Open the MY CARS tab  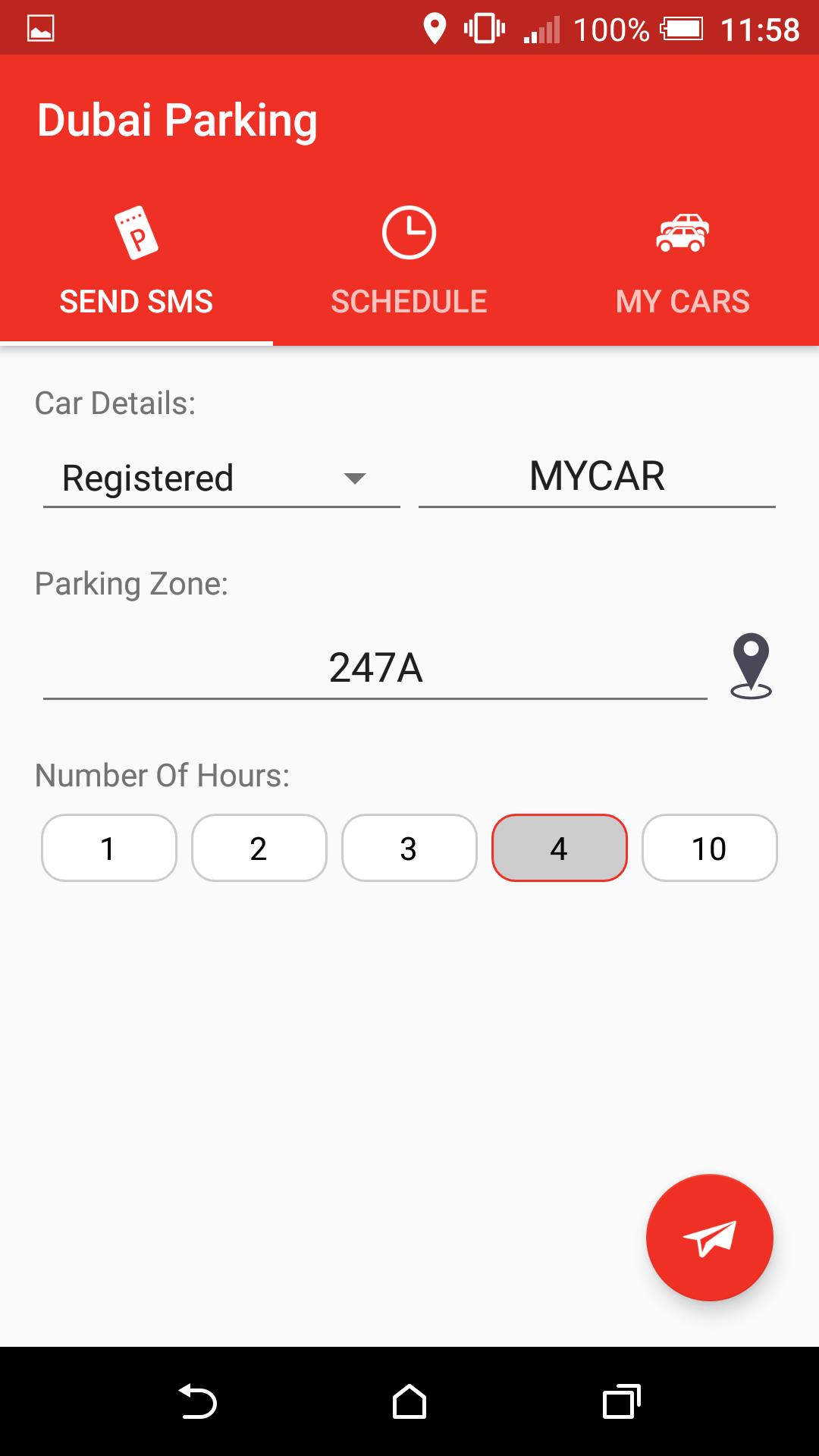682,300
